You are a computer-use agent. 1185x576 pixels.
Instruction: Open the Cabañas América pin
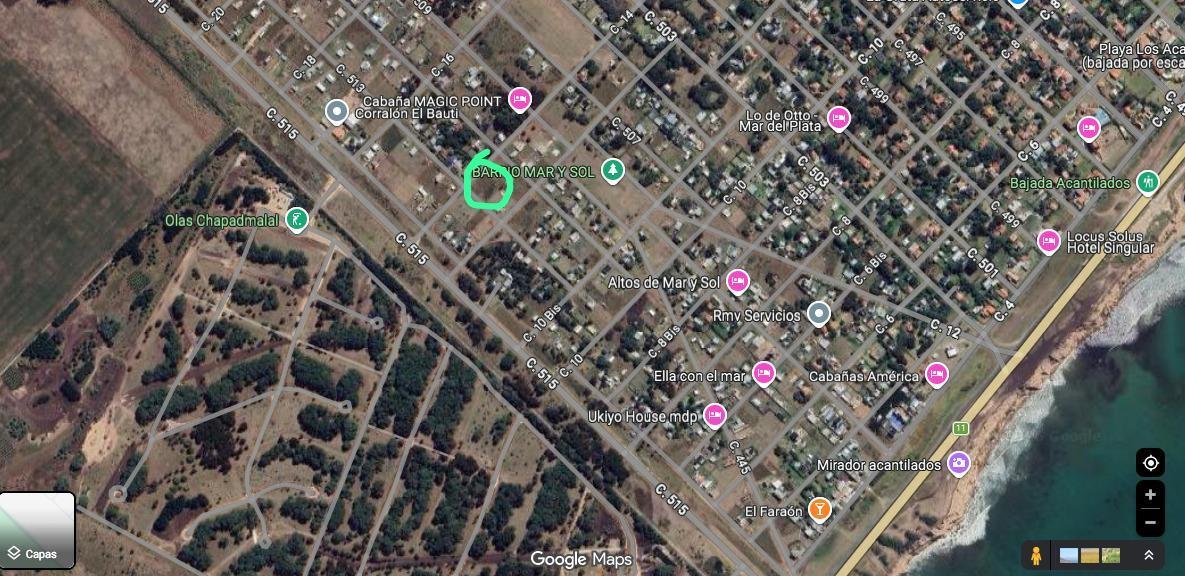pos(936,375)
